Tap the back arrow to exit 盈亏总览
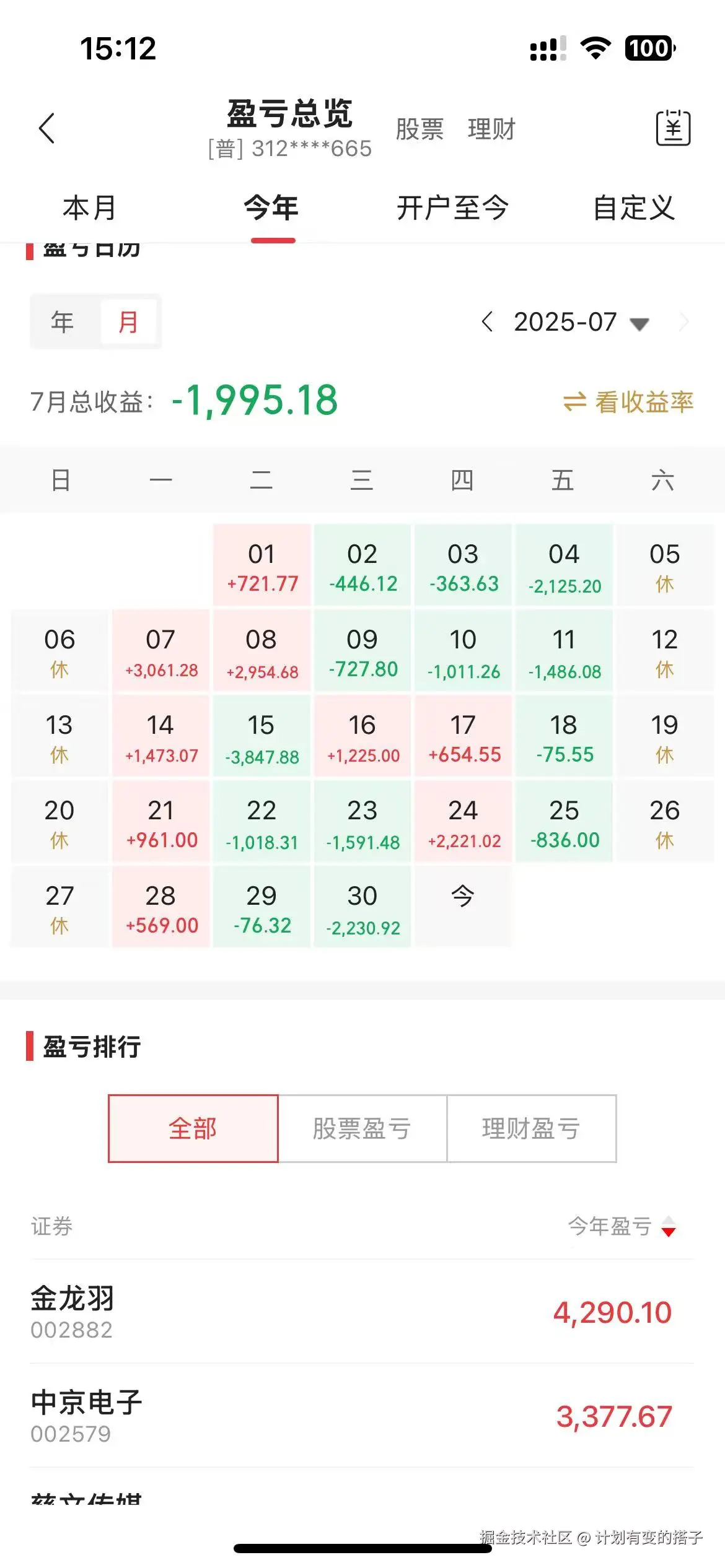 [x=48, y=128]
